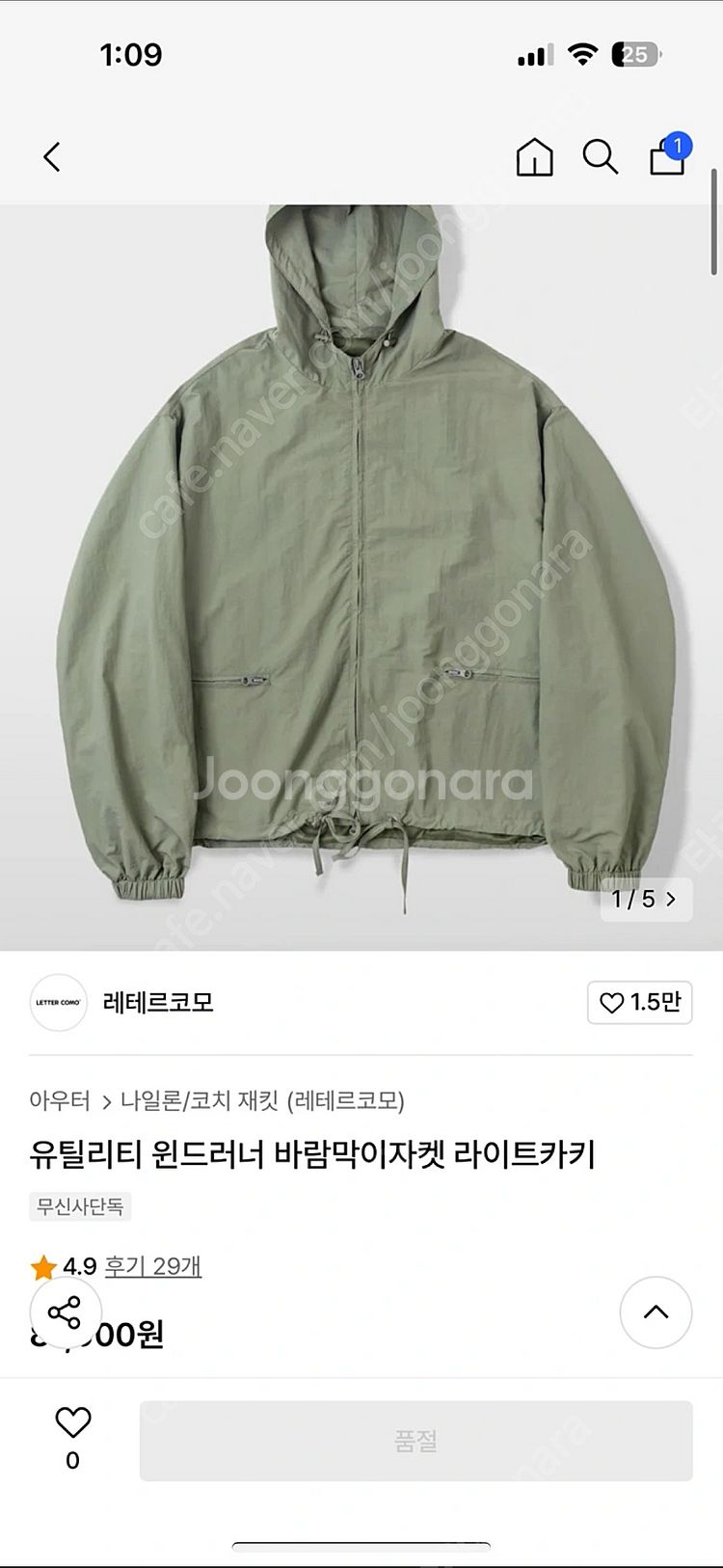Image resolution: width=723 pixels, height=1568 pixels.
Task: Add product to wishlist with bottom heart
Action: click(x=72, y=1423)
